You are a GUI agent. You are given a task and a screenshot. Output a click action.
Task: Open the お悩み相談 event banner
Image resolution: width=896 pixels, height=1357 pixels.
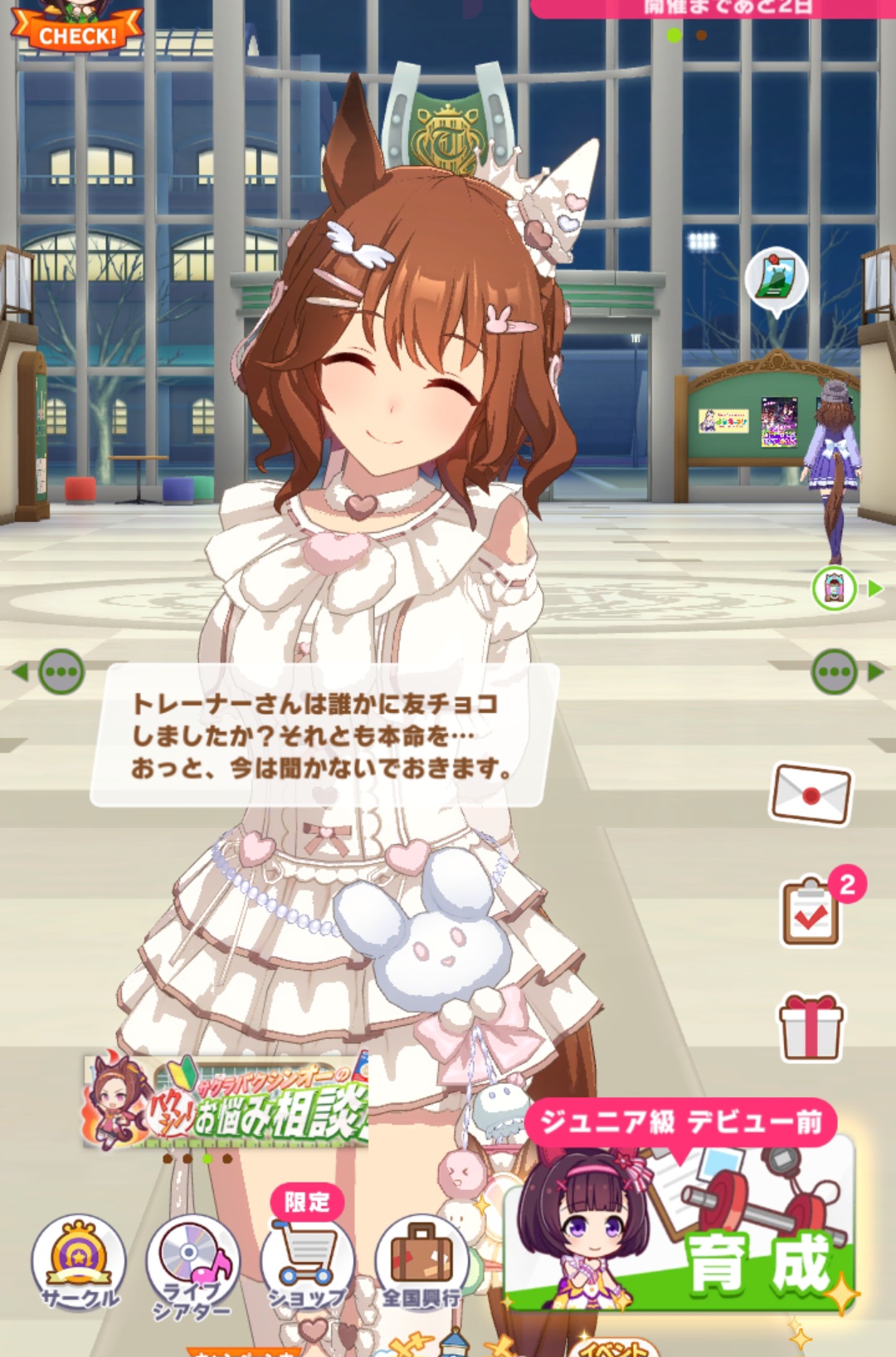pyautogui.click(x=226, y=1103)
